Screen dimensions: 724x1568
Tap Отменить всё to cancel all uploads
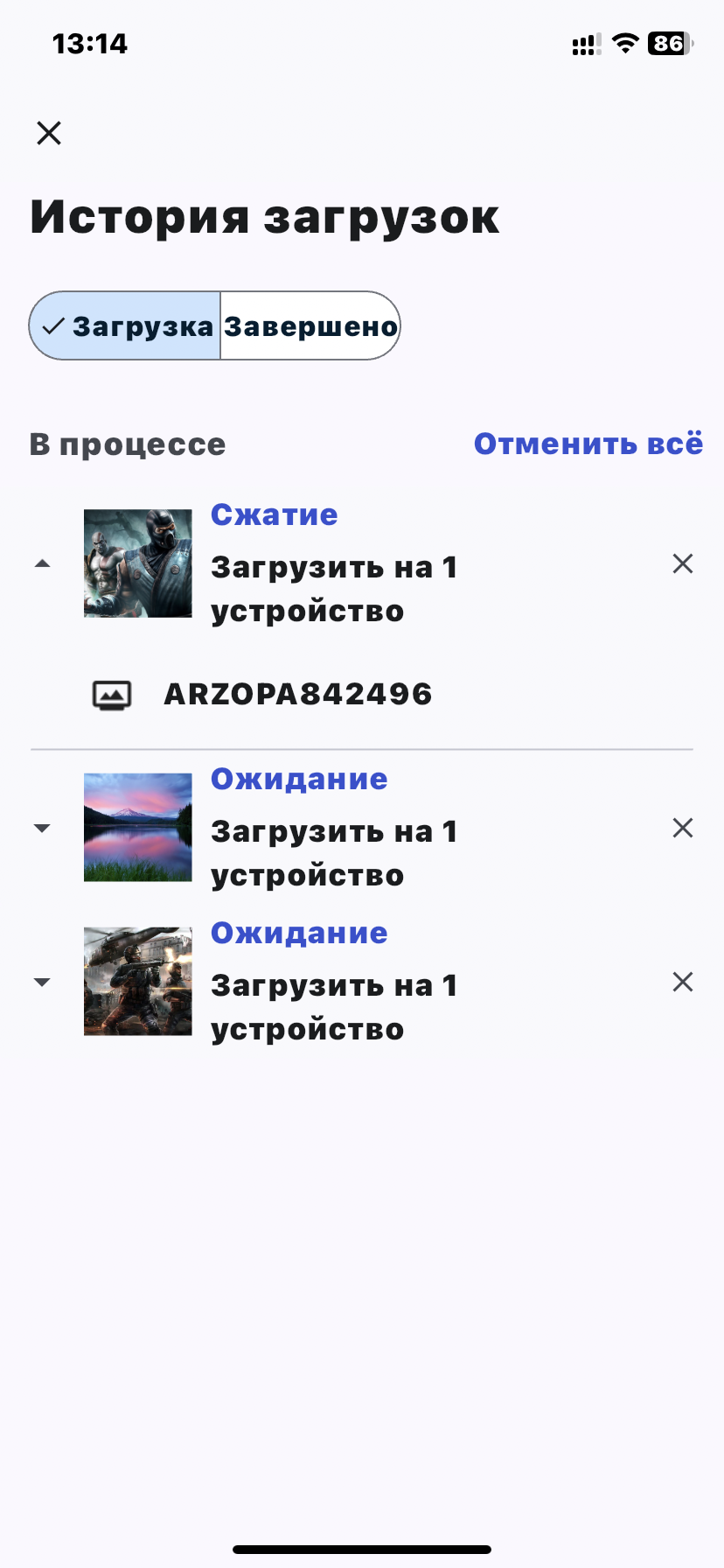[588, 444]
